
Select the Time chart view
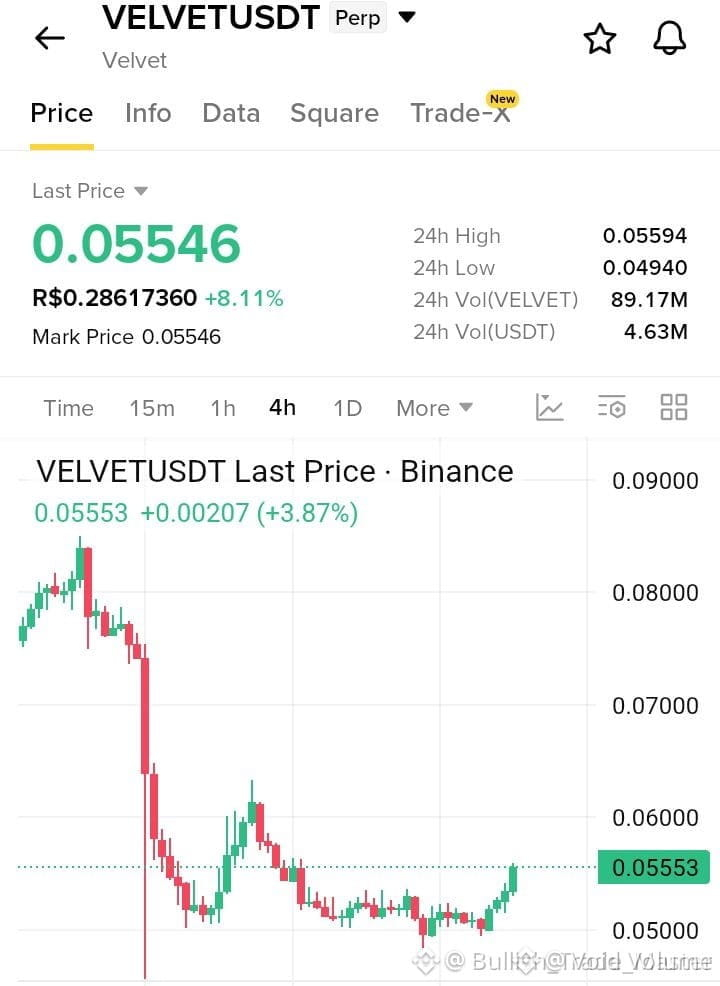tap(69, 408)
